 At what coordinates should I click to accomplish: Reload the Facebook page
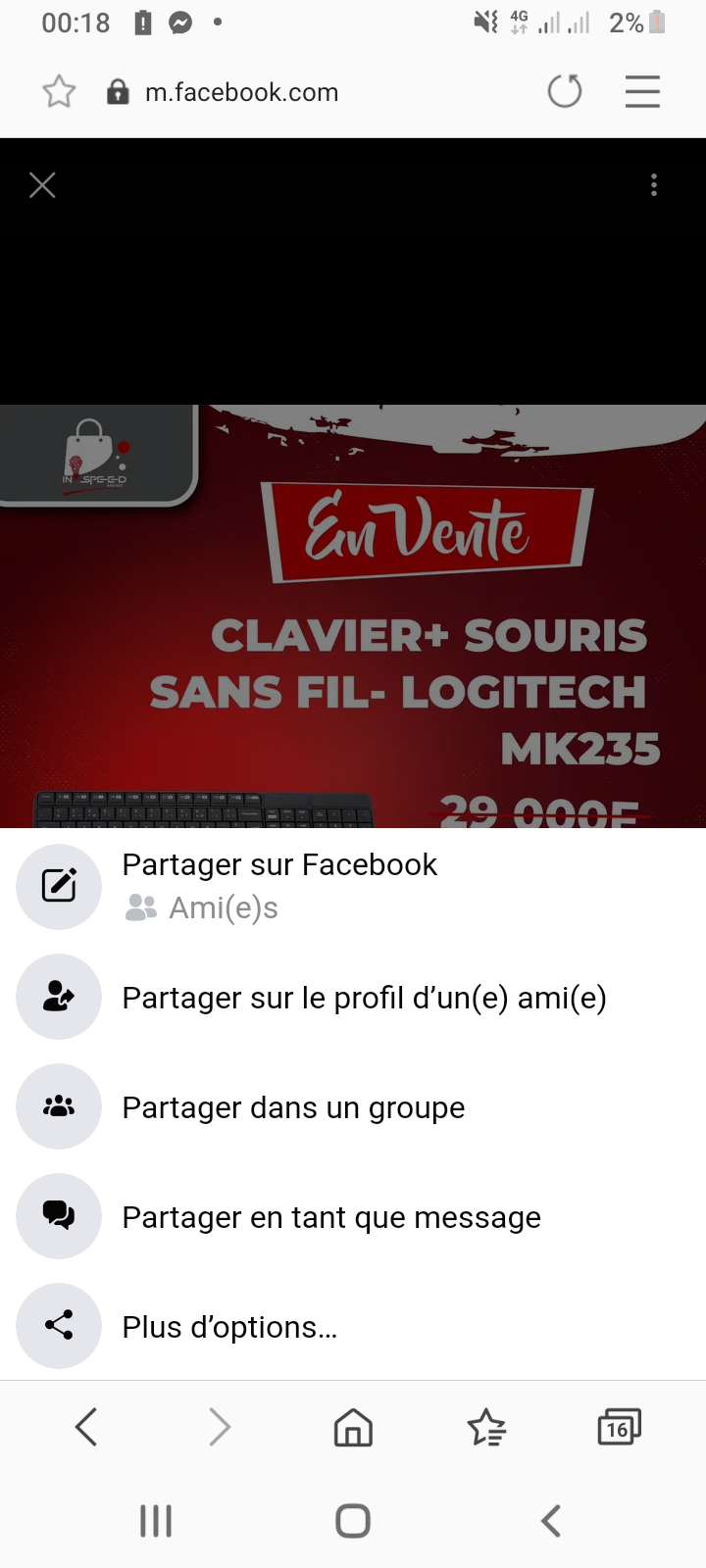pos(565,92)
